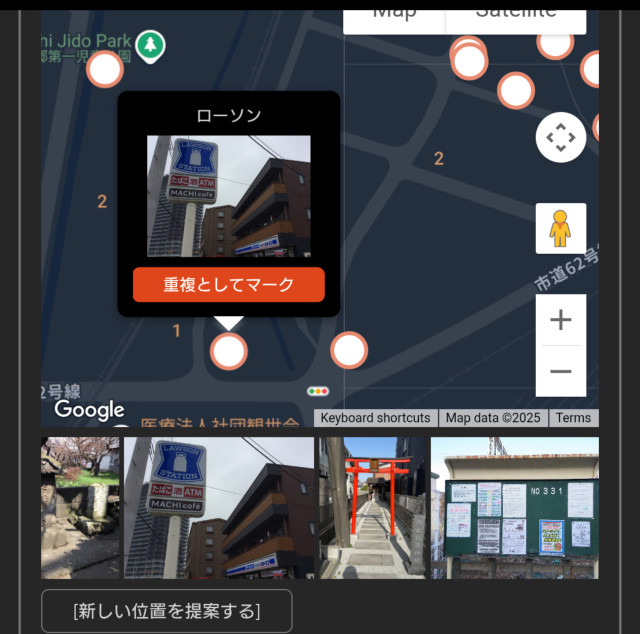Open the Google logo link on map
The height and width of the screenshot is (634, 640).
89,410
